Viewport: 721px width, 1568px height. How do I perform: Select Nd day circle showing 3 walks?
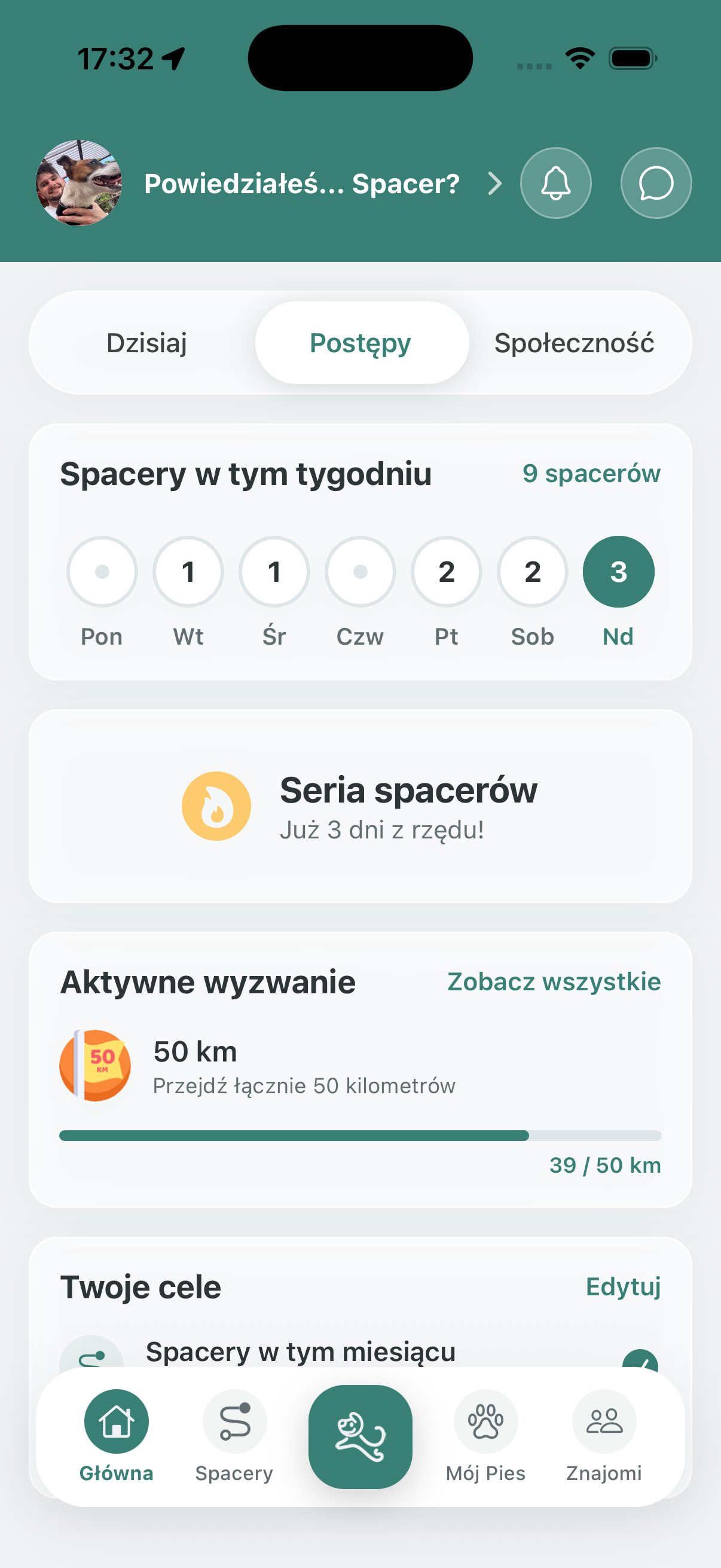pyautogui.click(x=618, y=572)
